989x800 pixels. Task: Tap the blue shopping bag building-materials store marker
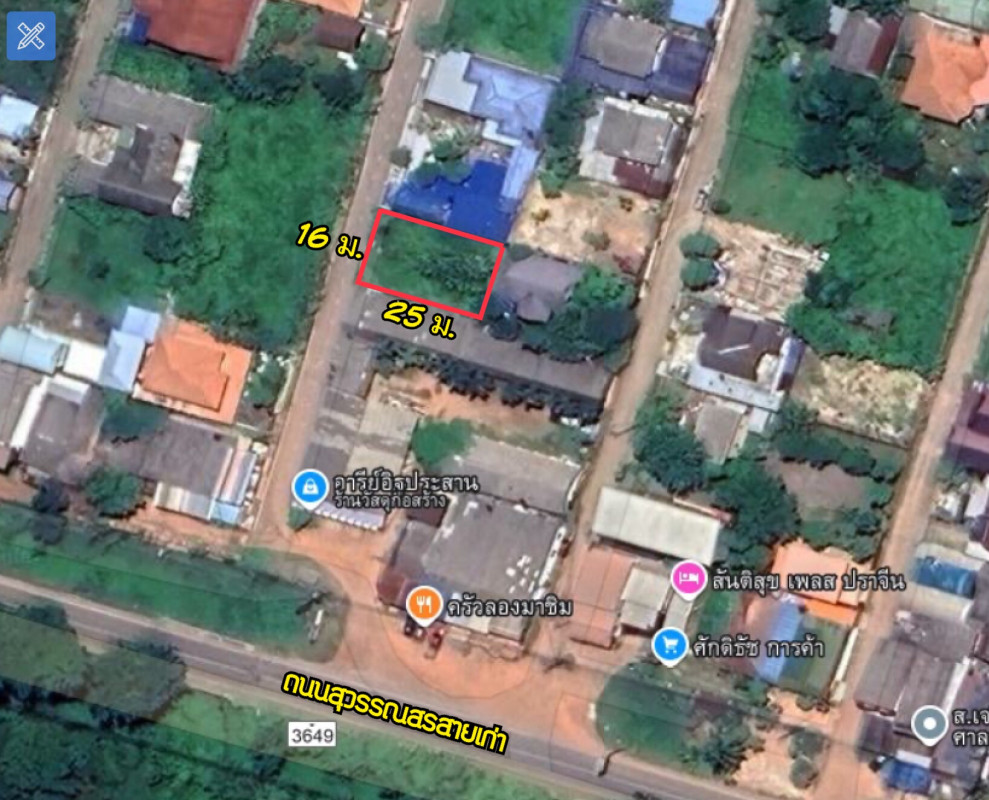point(310,487)
